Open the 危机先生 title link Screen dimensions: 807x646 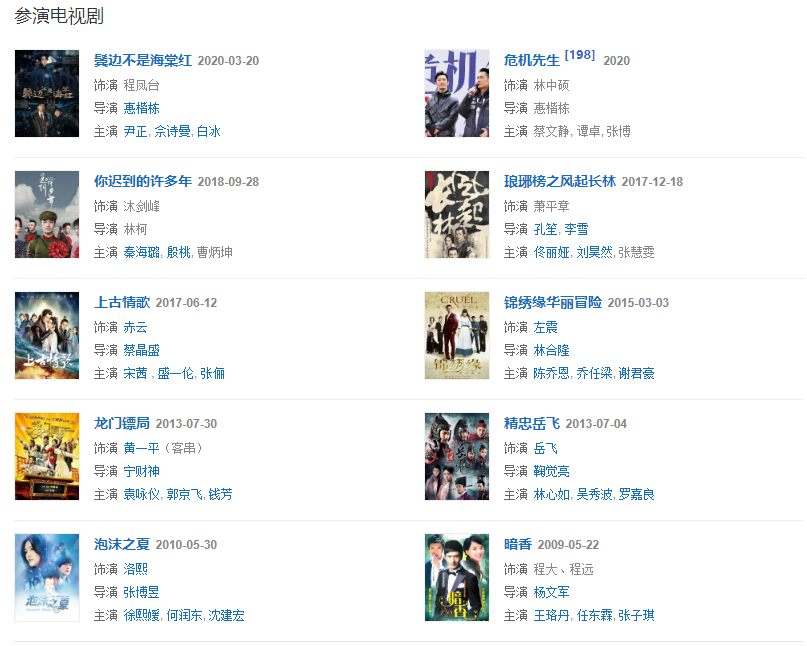point(532,60)
